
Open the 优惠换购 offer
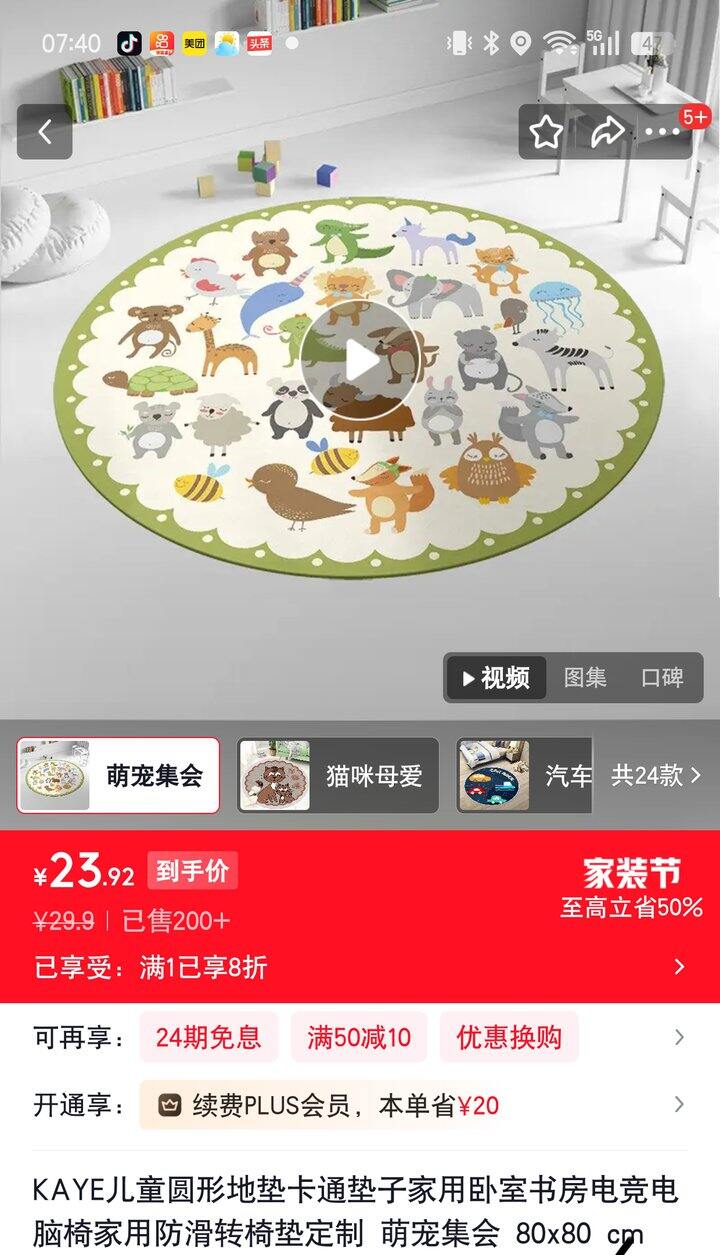(509, 1037)
